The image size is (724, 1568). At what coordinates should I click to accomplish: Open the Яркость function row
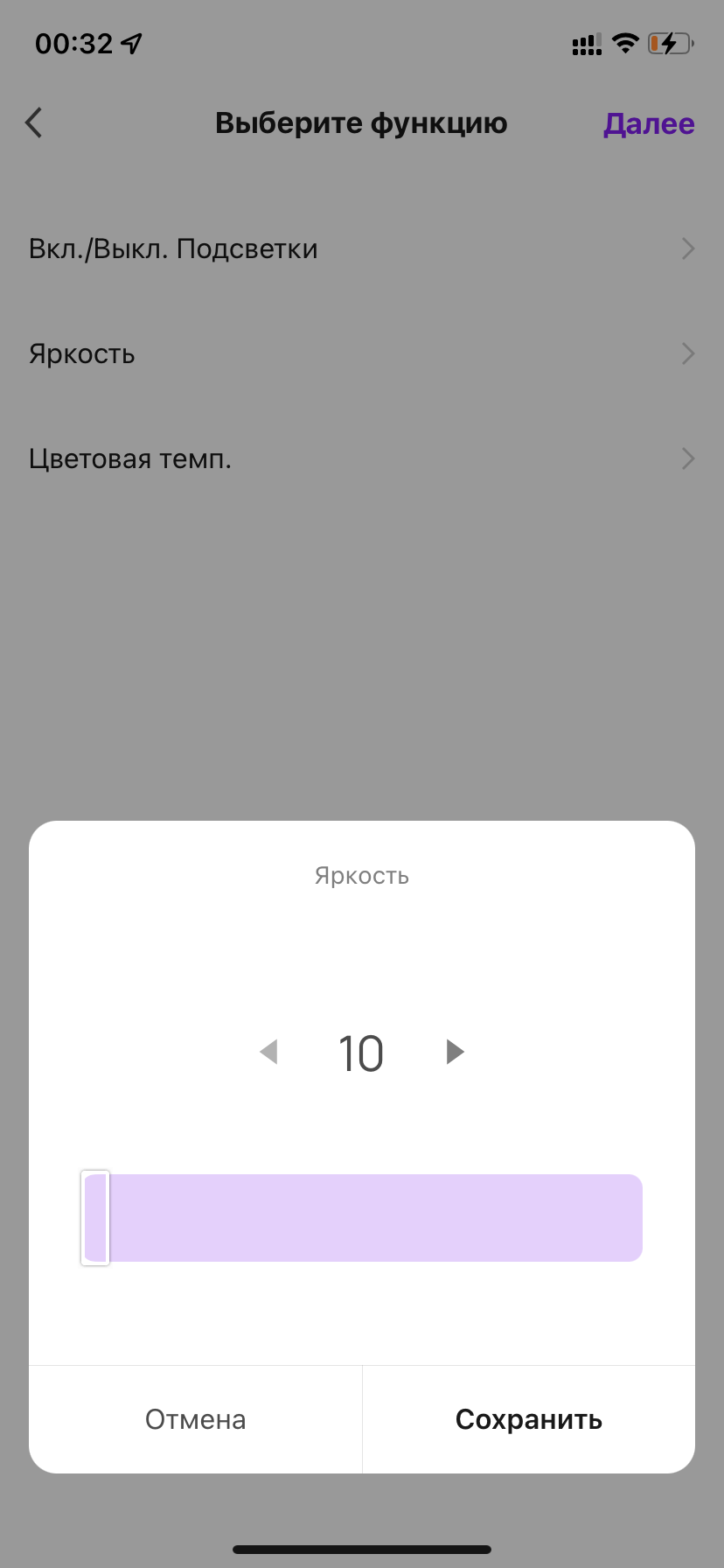click(x=362, y=354)
